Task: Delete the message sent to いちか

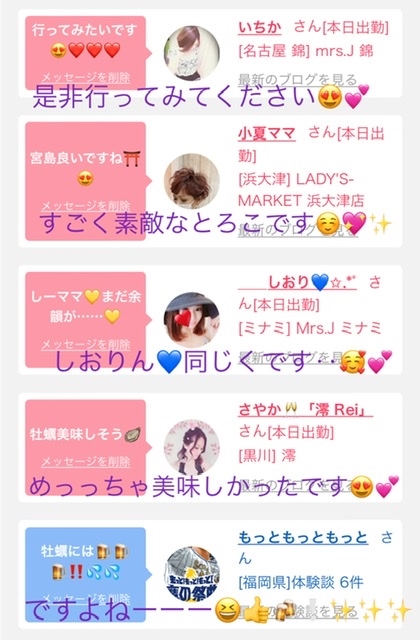Action: point(86,78)
